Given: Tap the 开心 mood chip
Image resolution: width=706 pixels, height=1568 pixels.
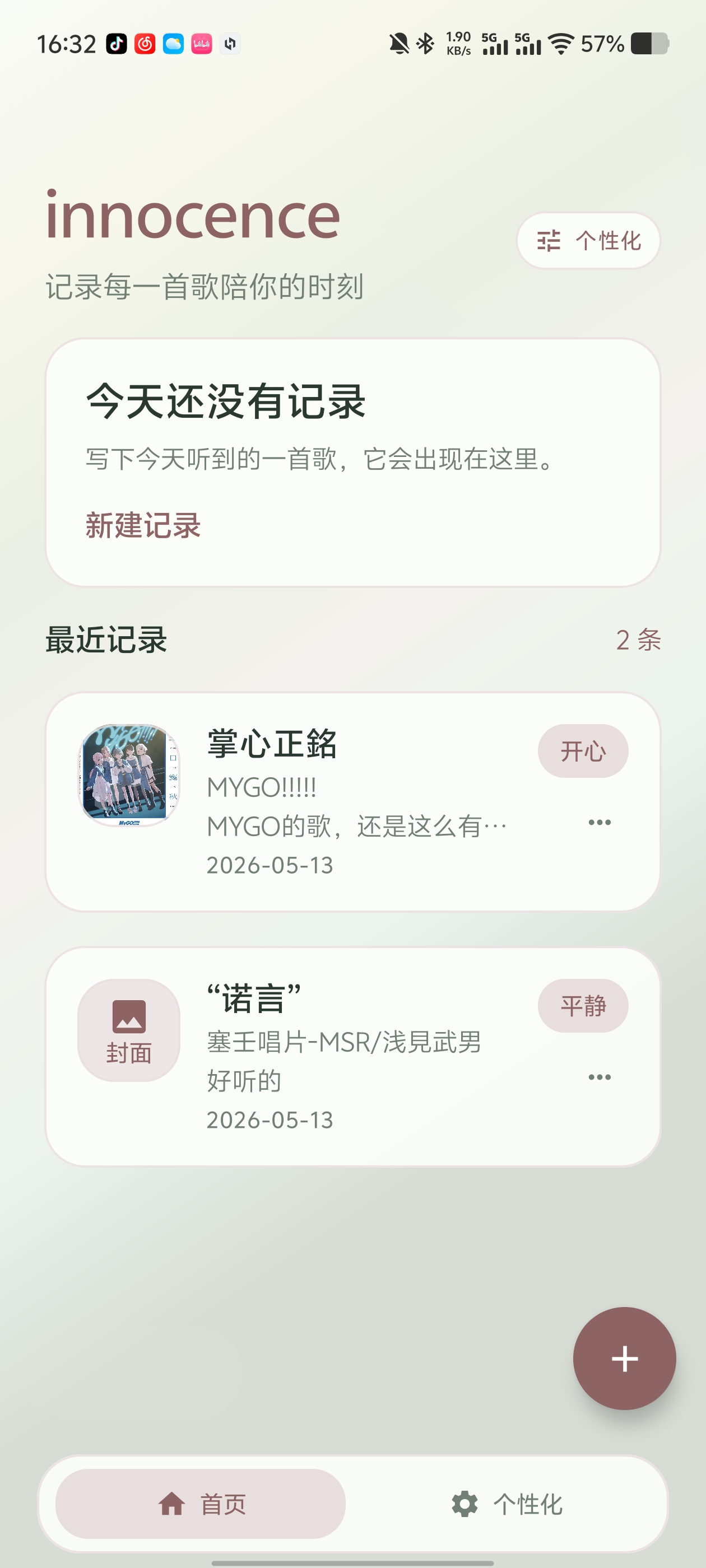Looking at the screenshot, I should click(583, 751).
